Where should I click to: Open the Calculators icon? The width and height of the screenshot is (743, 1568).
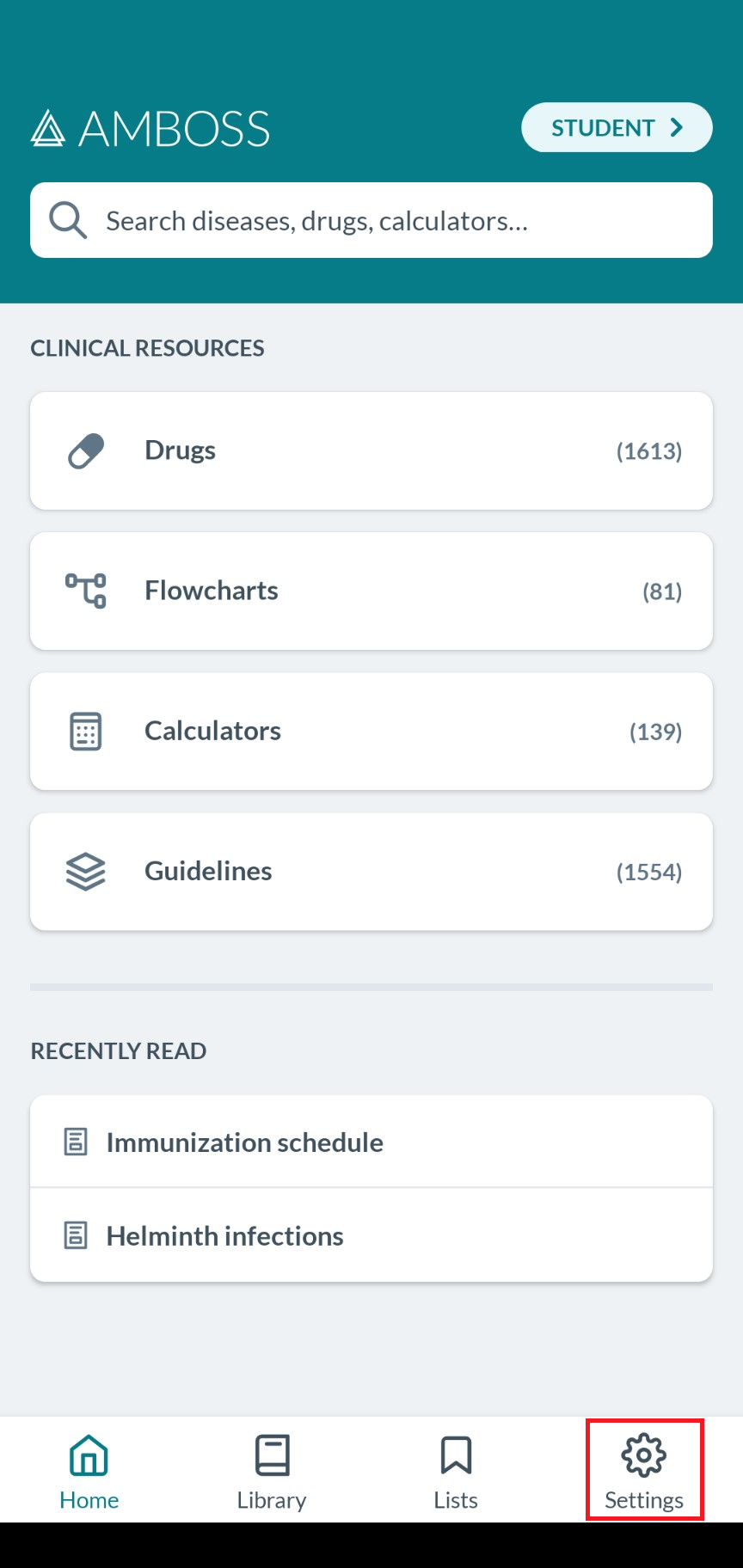[x=85, y=731]
